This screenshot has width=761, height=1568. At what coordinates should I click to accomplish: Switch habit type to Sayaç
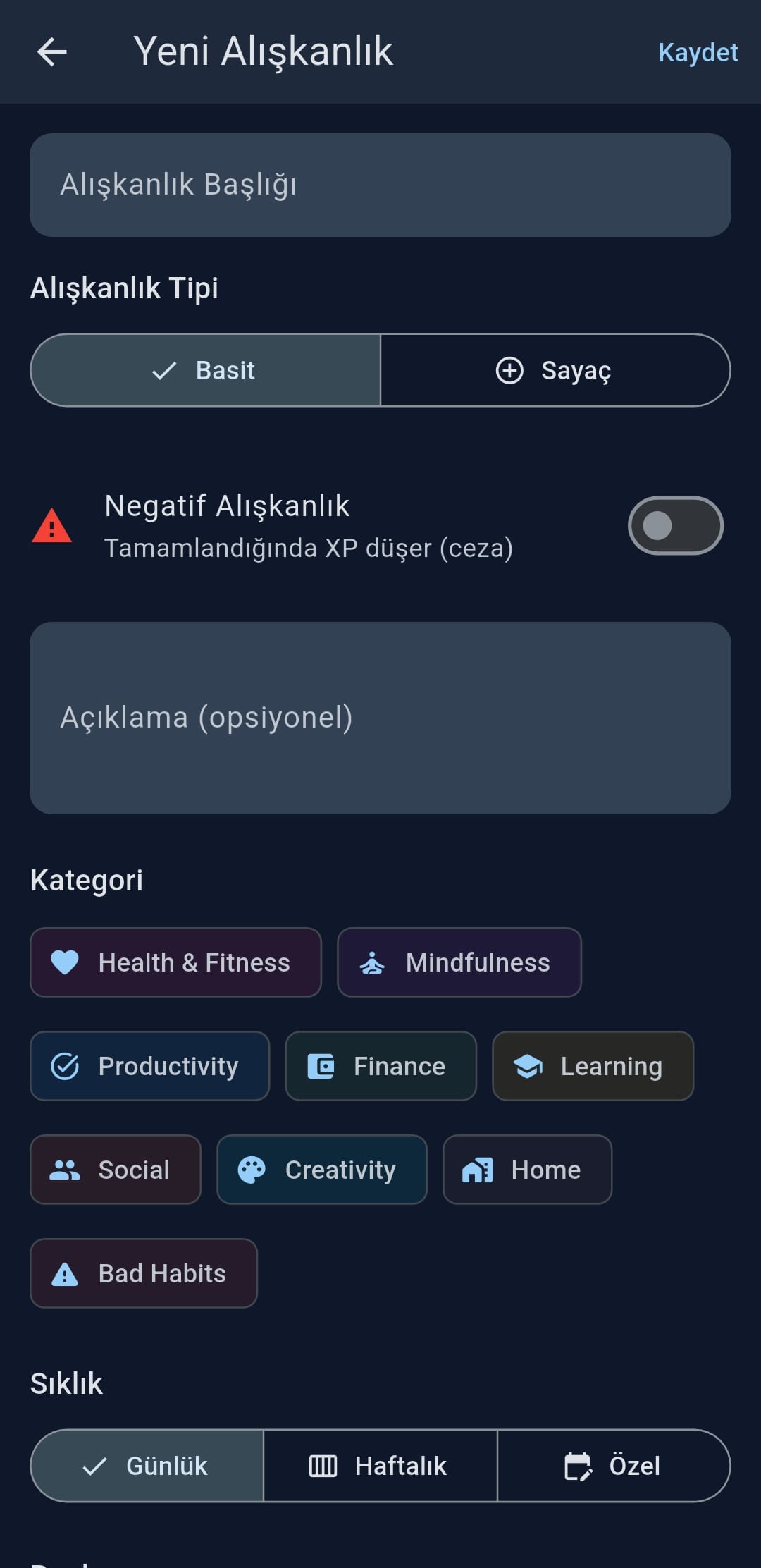click(x=555, y=370)
